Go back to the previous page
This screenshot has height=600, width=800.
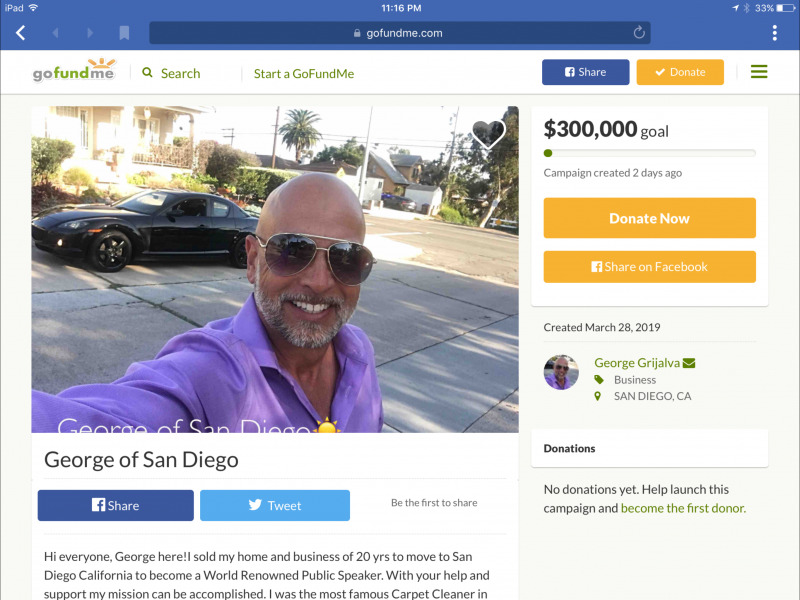tap(20, 33)
